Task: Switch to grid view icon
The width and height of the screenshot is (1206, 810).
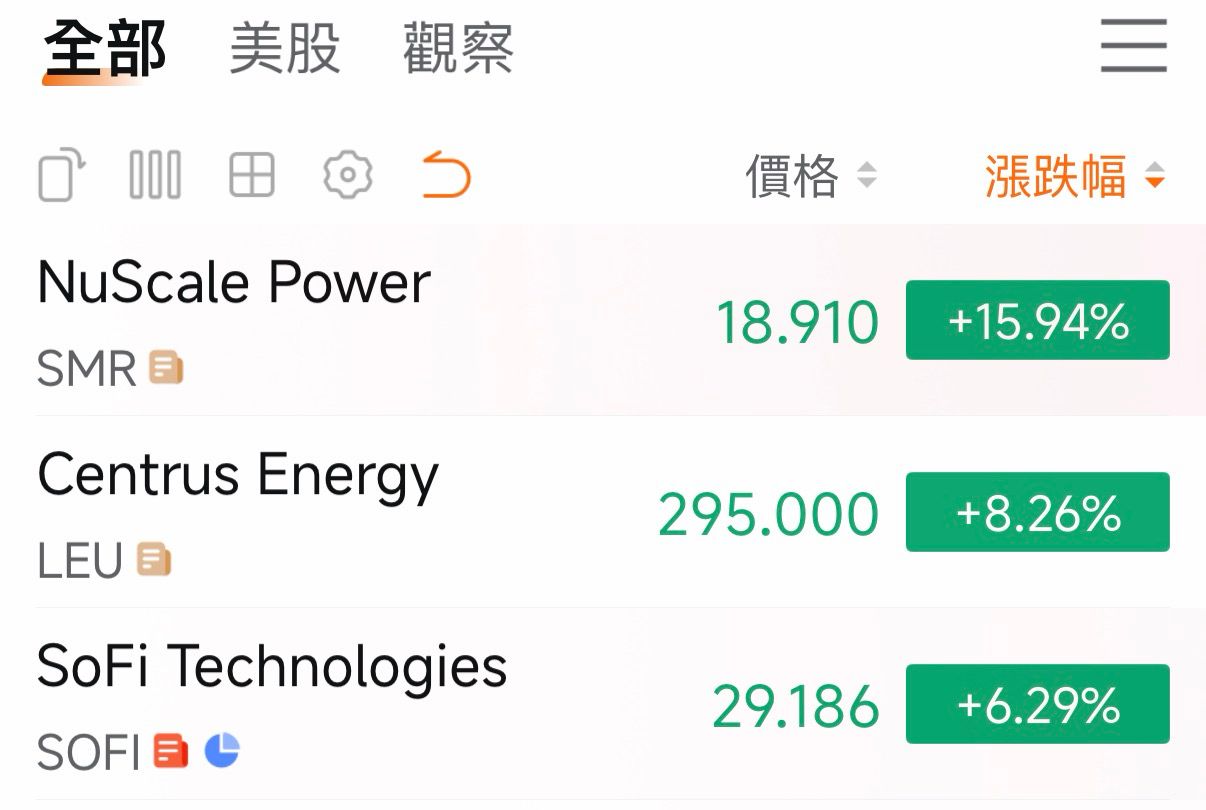Action: point(252,176)
